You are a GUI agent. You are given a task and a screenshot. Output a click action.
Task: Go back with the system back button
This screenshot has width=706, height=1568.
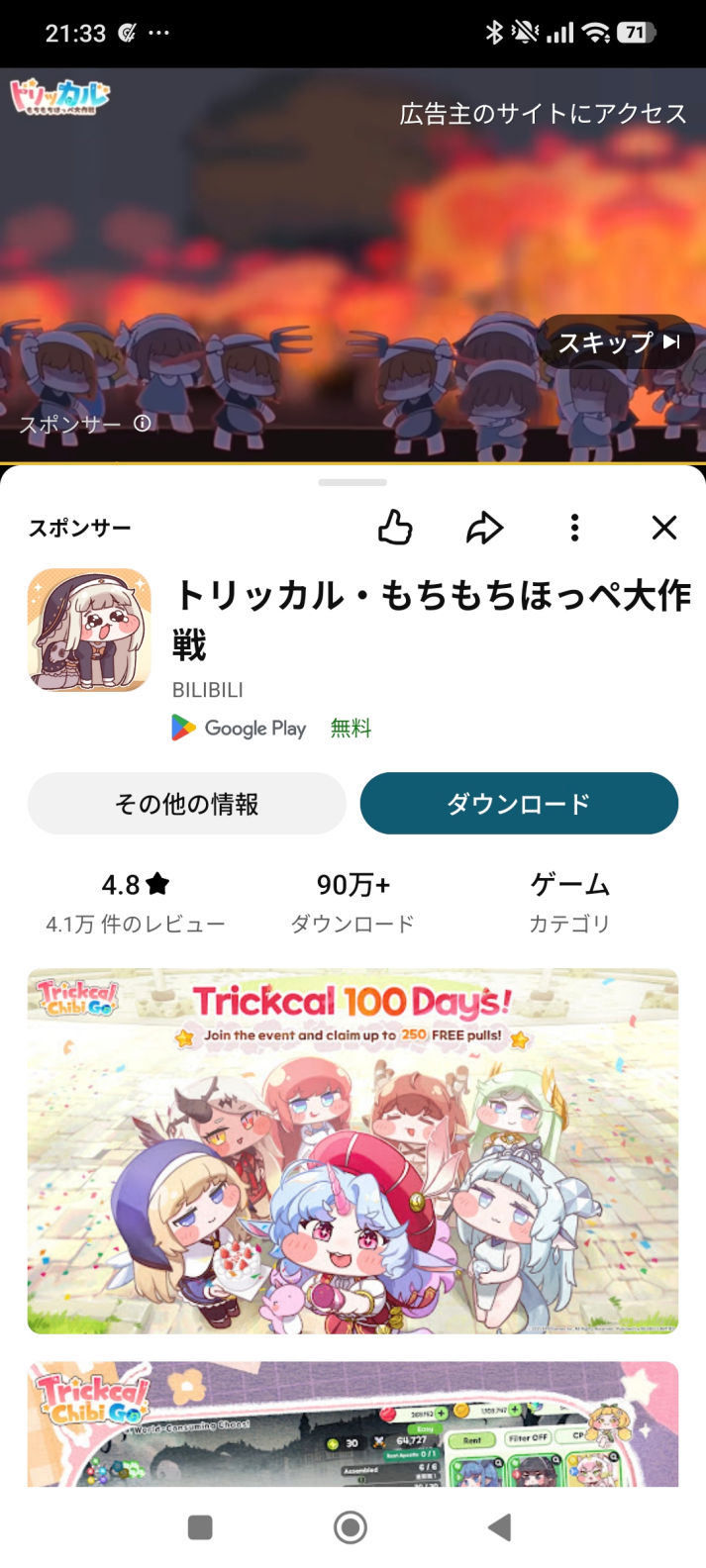pos(499,1527)
